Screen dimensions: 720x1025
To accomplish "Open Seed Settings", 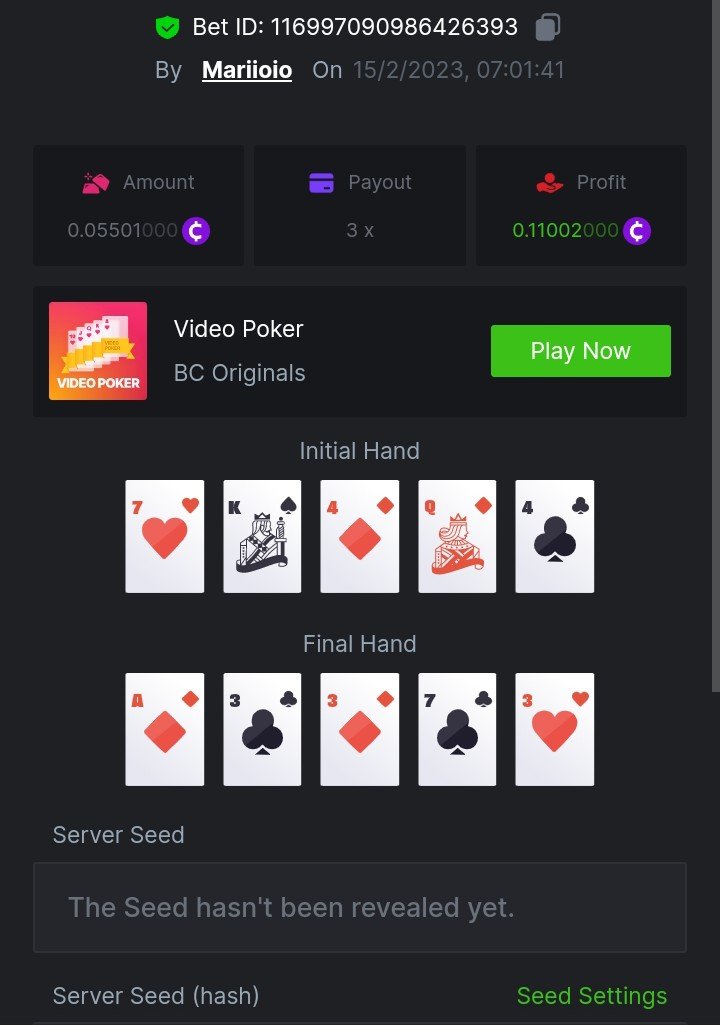I will (x=591, y=996).
